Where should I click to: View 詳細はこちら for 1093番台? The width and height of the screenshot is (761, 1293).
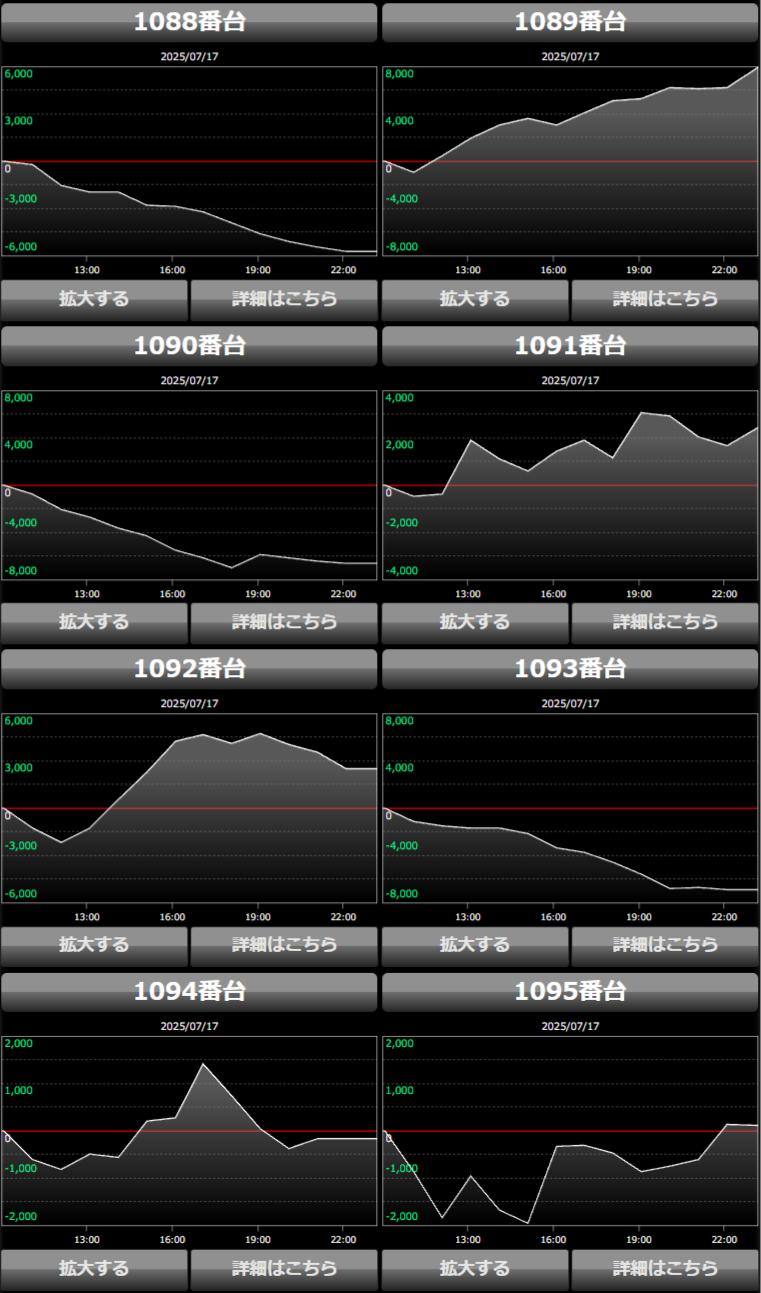click(x=665, y=945)
